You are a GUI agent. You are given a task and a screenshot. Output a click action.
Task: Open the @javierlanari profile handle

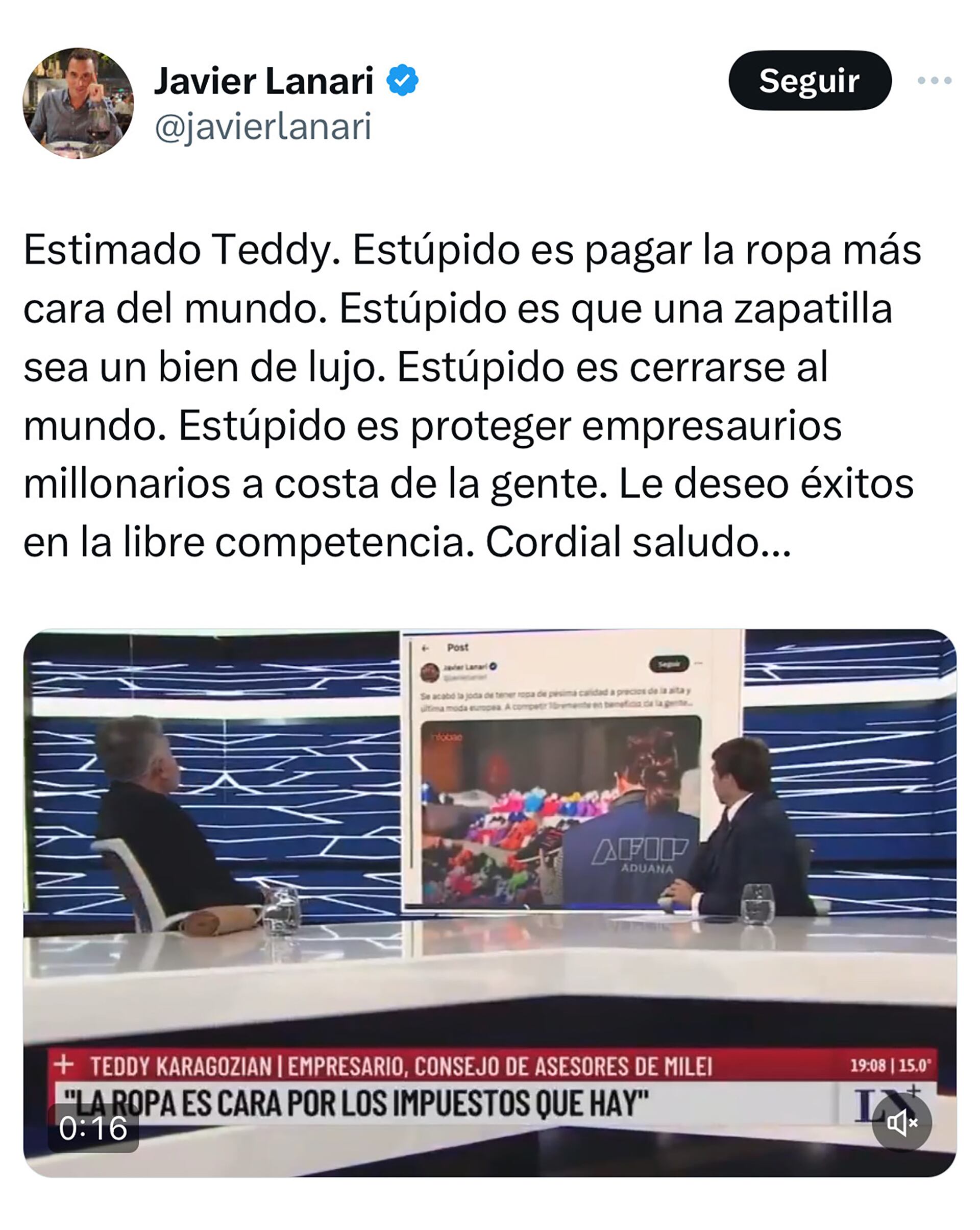click(x=263, y=127)
